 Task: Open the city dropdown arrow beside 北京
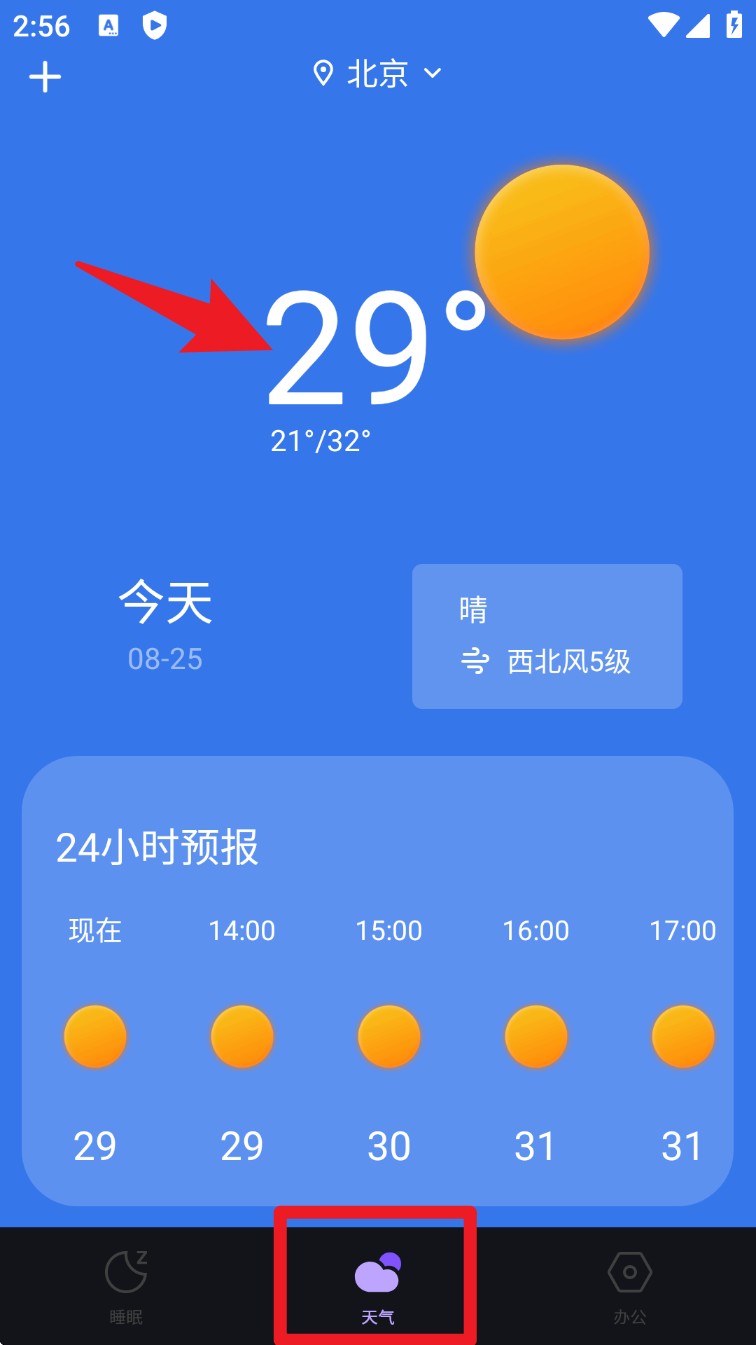tap(431, 74)
